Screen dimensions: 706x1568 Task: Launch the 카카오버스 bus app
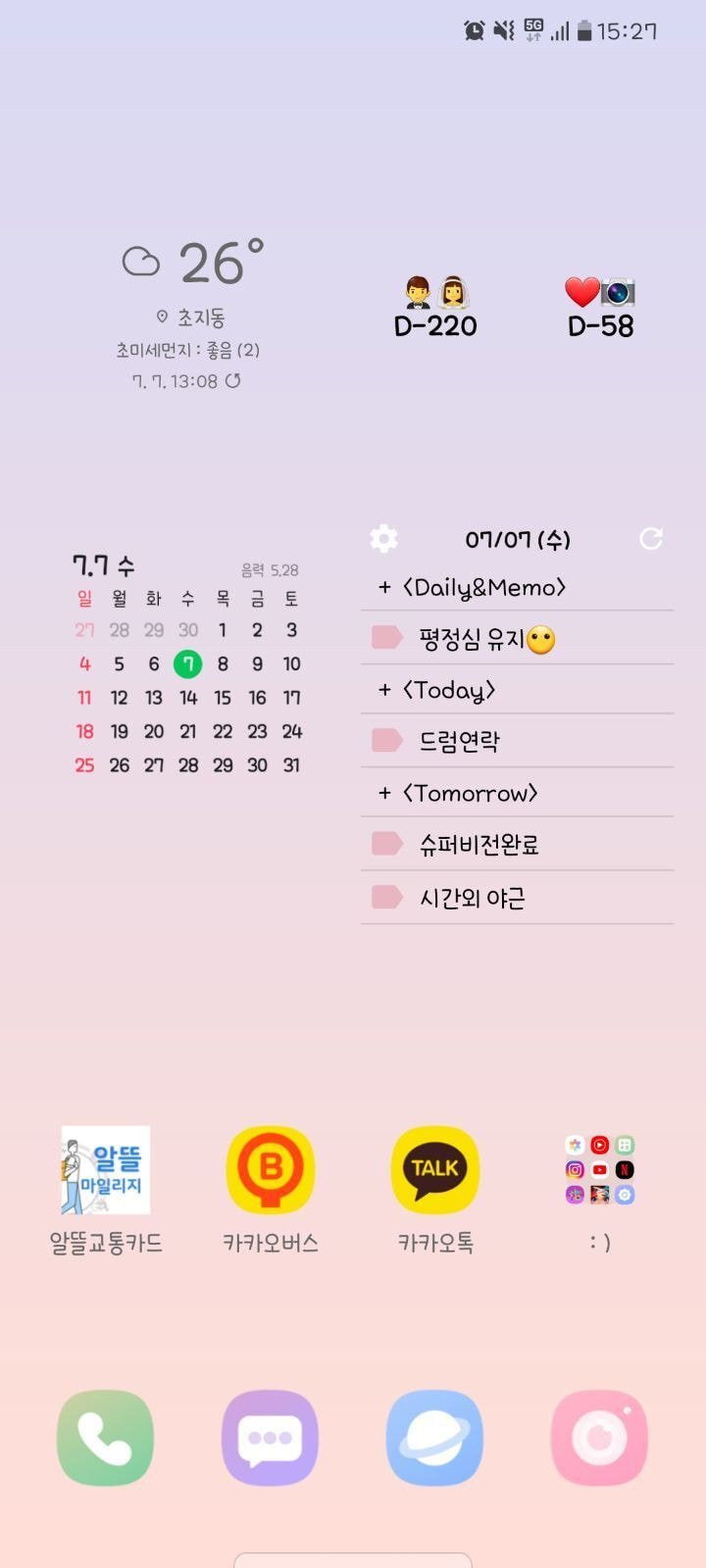270,1169
